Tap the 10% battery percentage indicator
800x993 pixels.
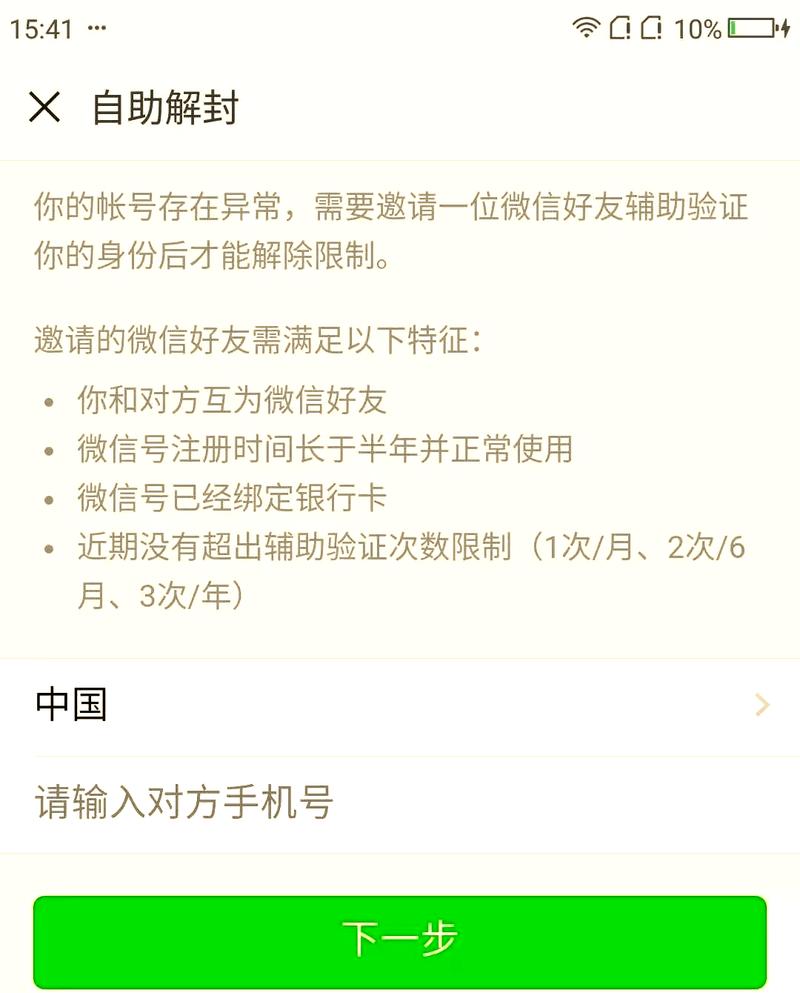point(698,30)
